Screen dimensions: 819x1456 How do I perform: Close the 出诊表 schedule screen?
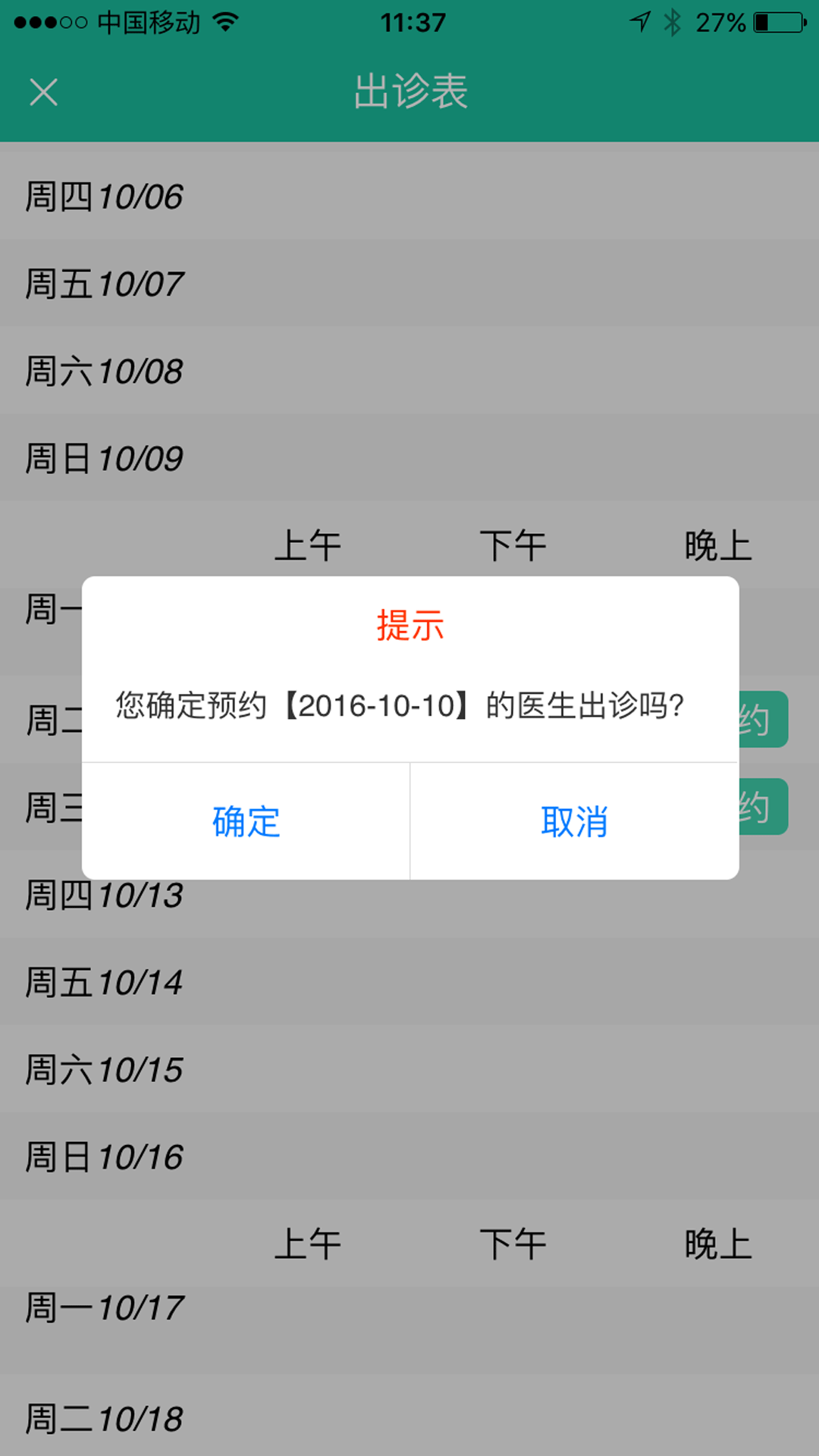coord(43,92)
